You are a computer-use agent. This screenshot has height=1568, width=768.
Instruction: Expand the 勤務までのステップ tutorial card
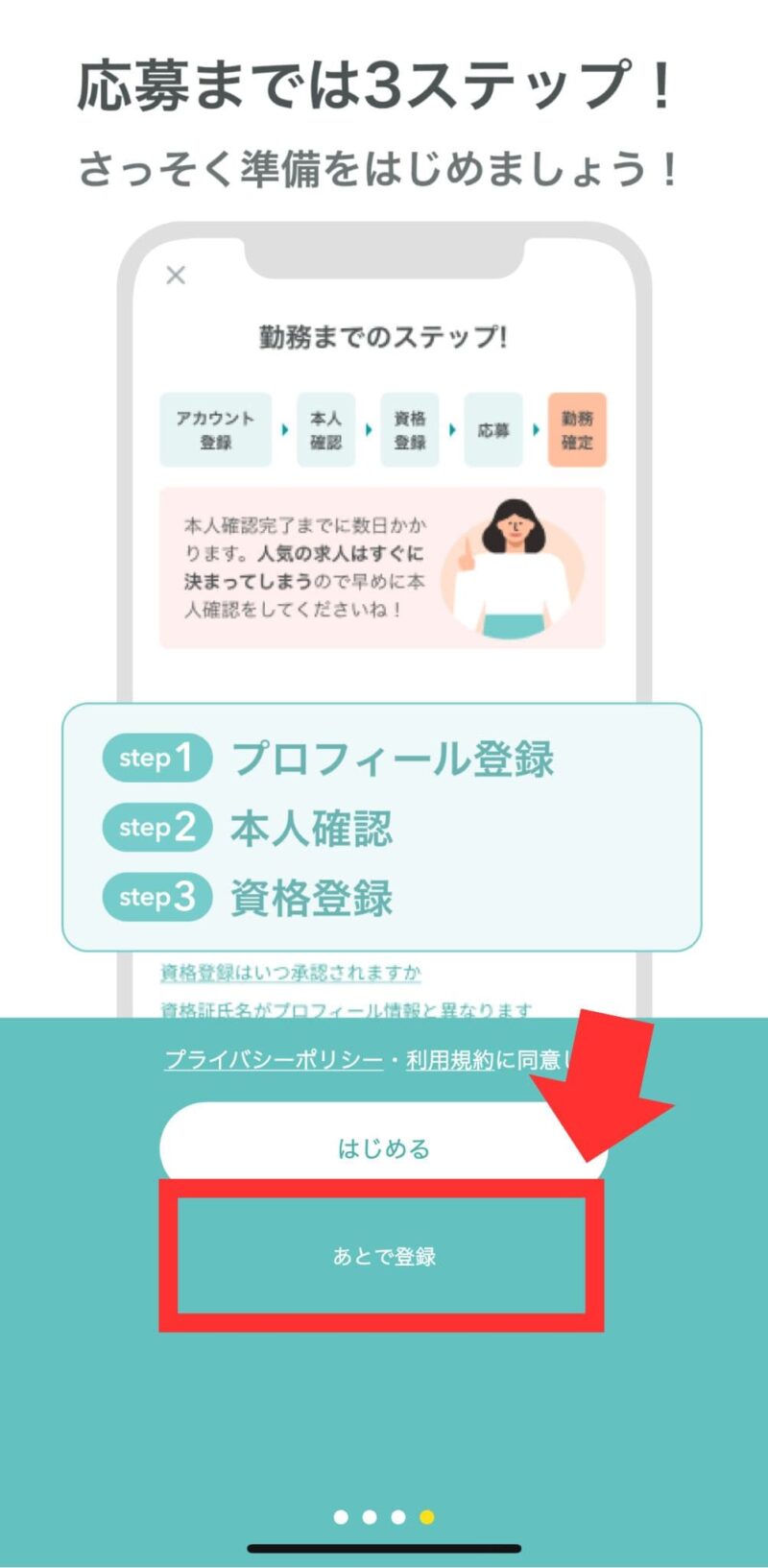tap(384, 338)
